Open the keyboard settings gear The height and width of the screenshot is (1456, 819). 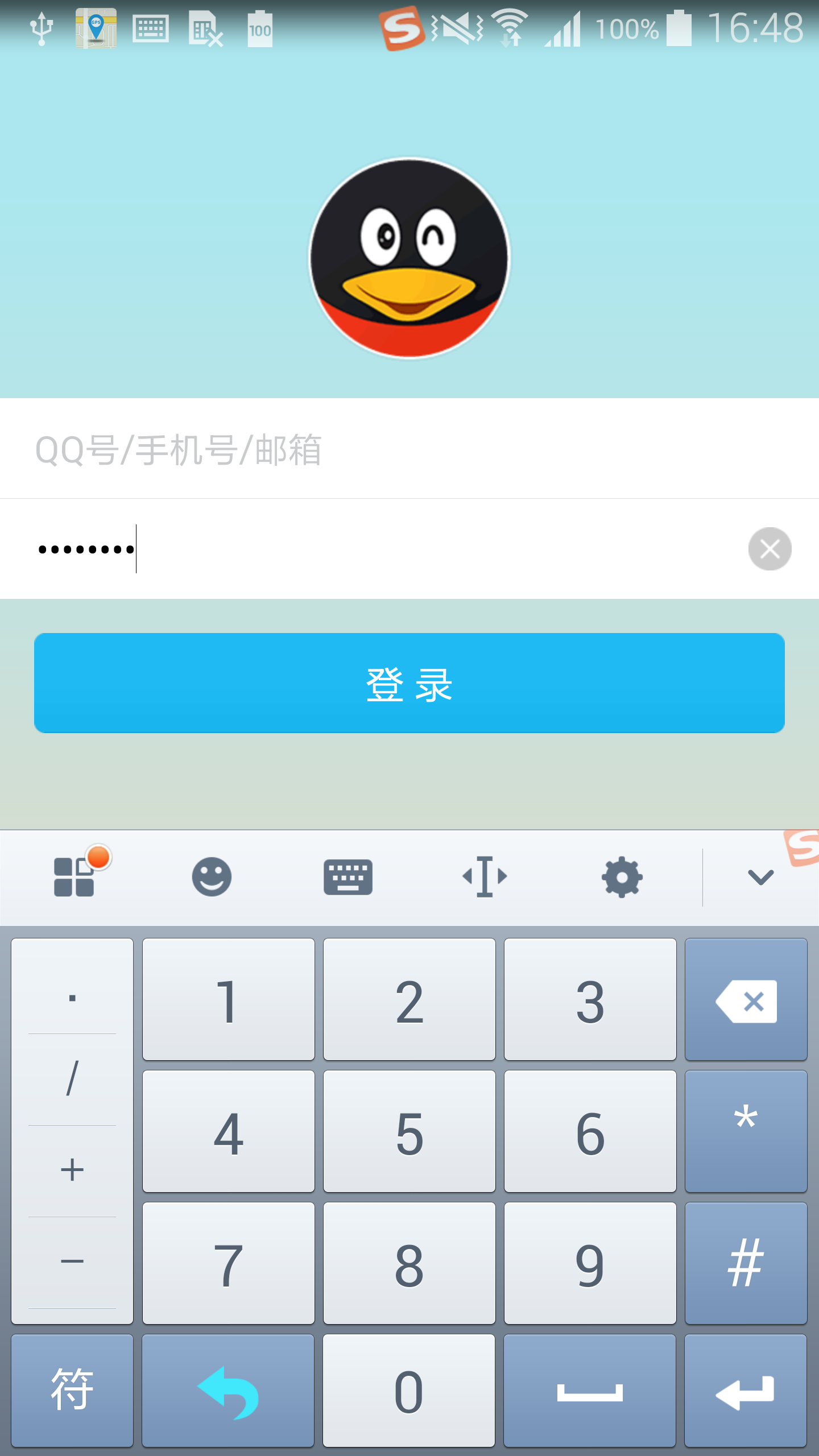[x=621, y=876]
